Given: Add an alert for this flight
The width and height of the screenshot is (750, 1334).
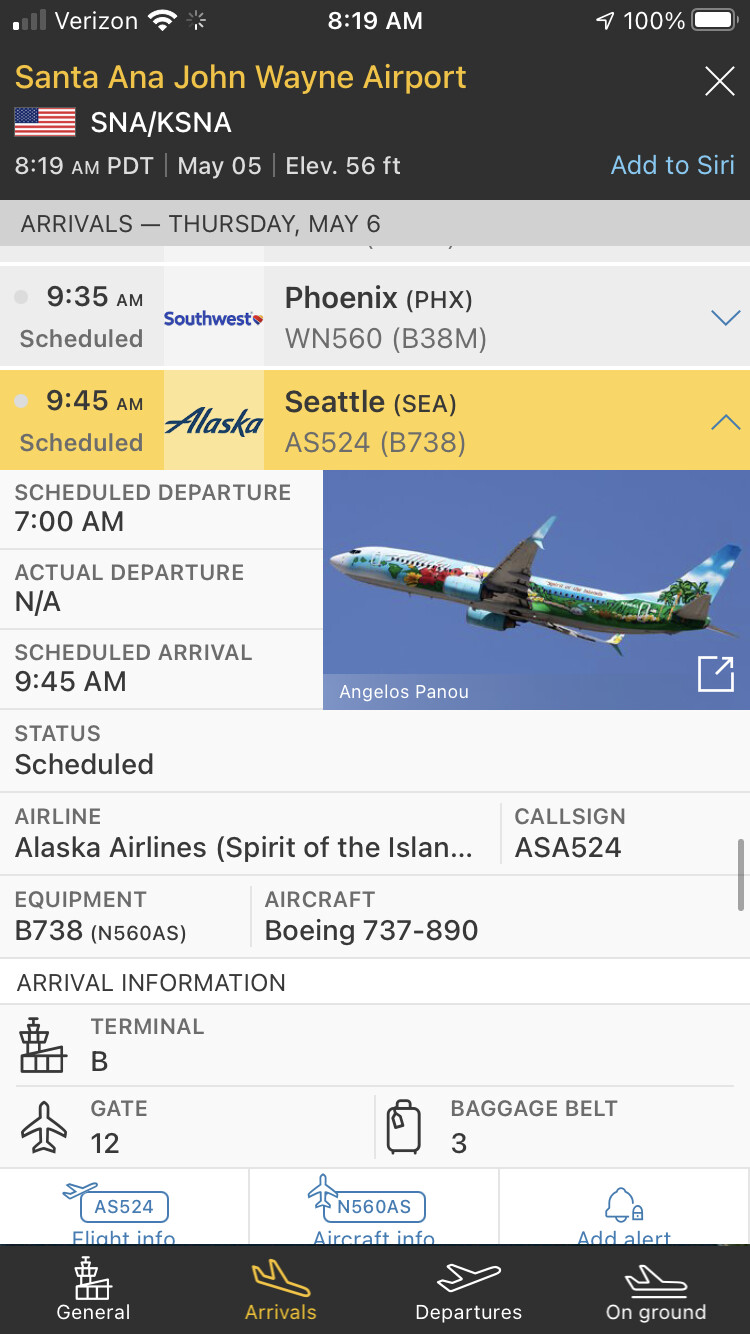Looking at the screenshot, I should [x=624, y=1210].
